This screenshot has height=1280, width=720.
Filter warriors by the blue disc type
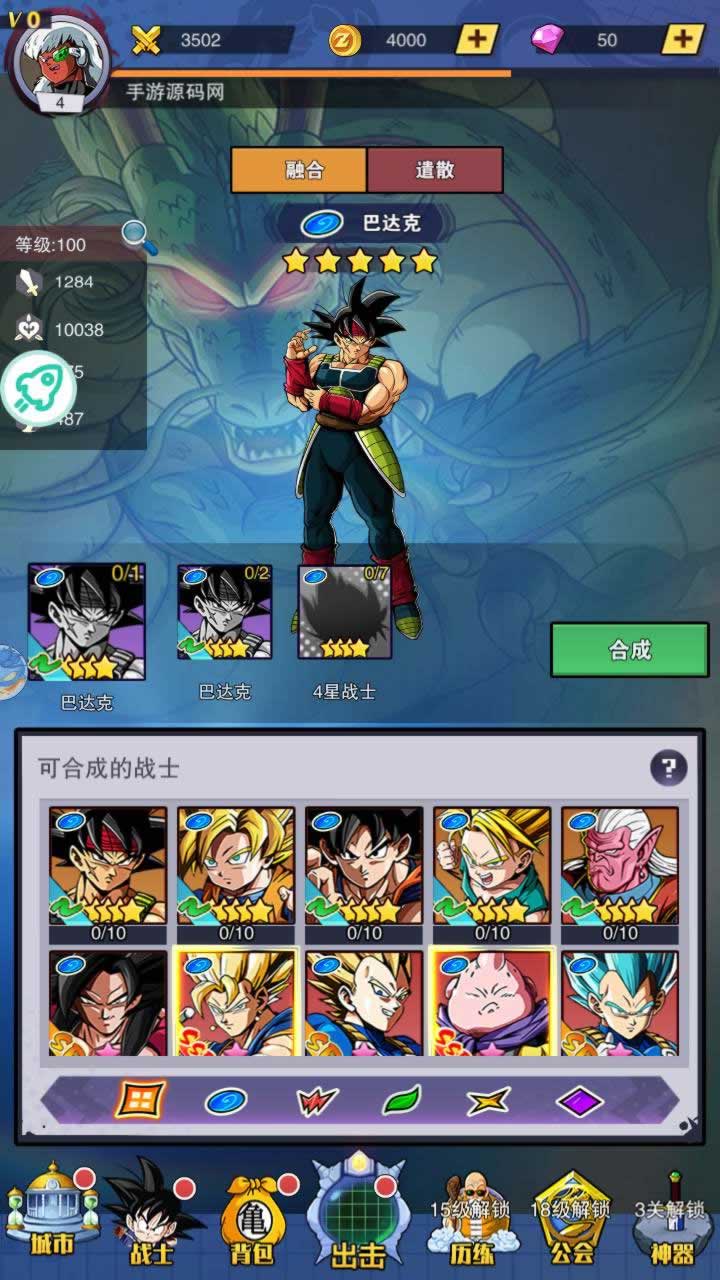tap(225, 1101)
